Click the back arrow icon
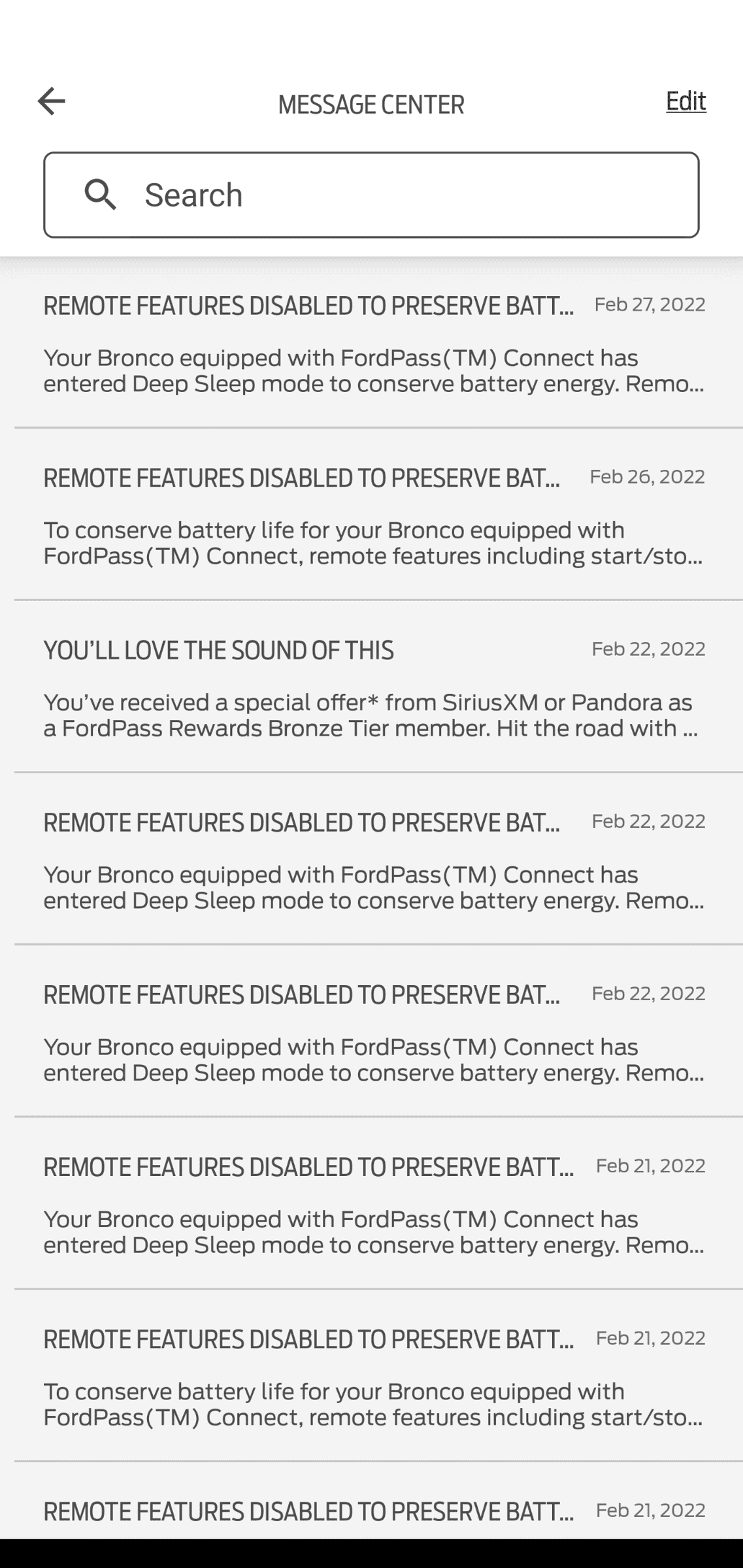The height and width of the screenshot is (1568, 743). coord(51,101)
